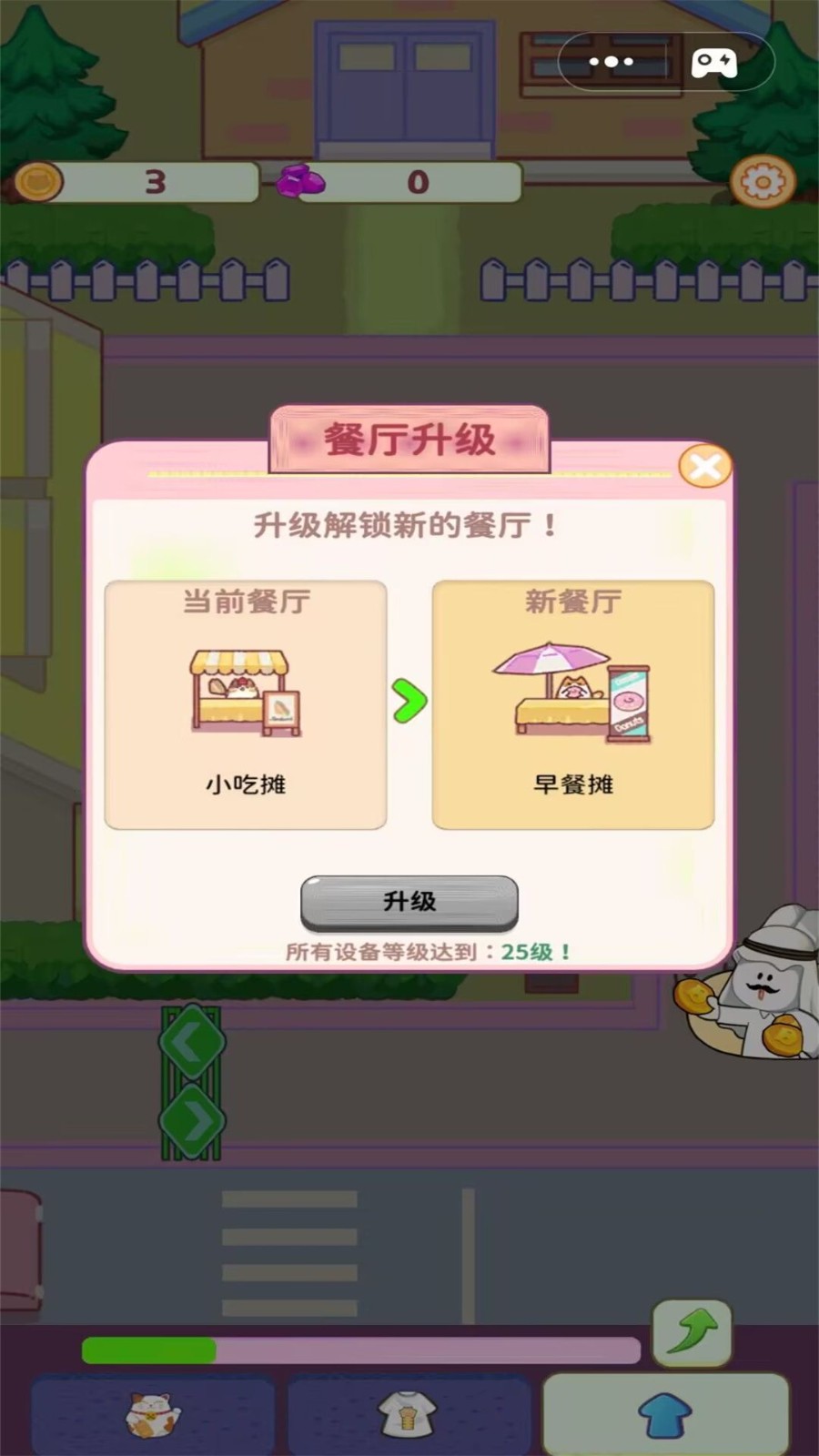Image resolution: width=819 pixels, height=1456 pixels.
Task: Tap the green left arrow sign
Action: point(192,1043)
